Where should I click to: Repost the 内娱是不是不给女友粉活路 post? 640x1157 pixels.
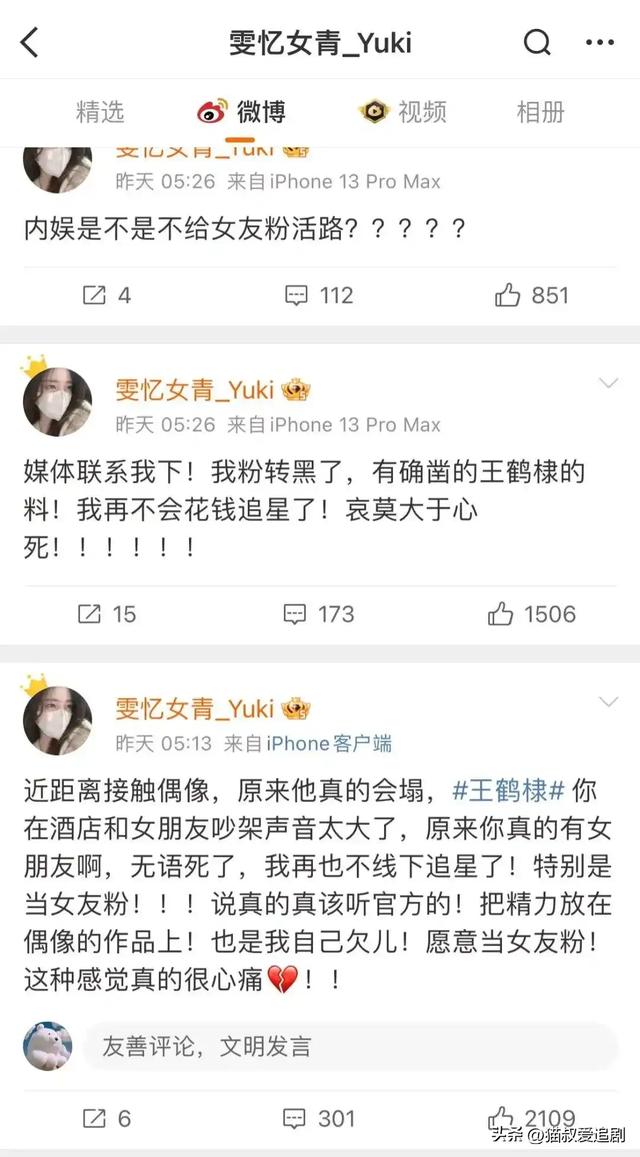105,295
